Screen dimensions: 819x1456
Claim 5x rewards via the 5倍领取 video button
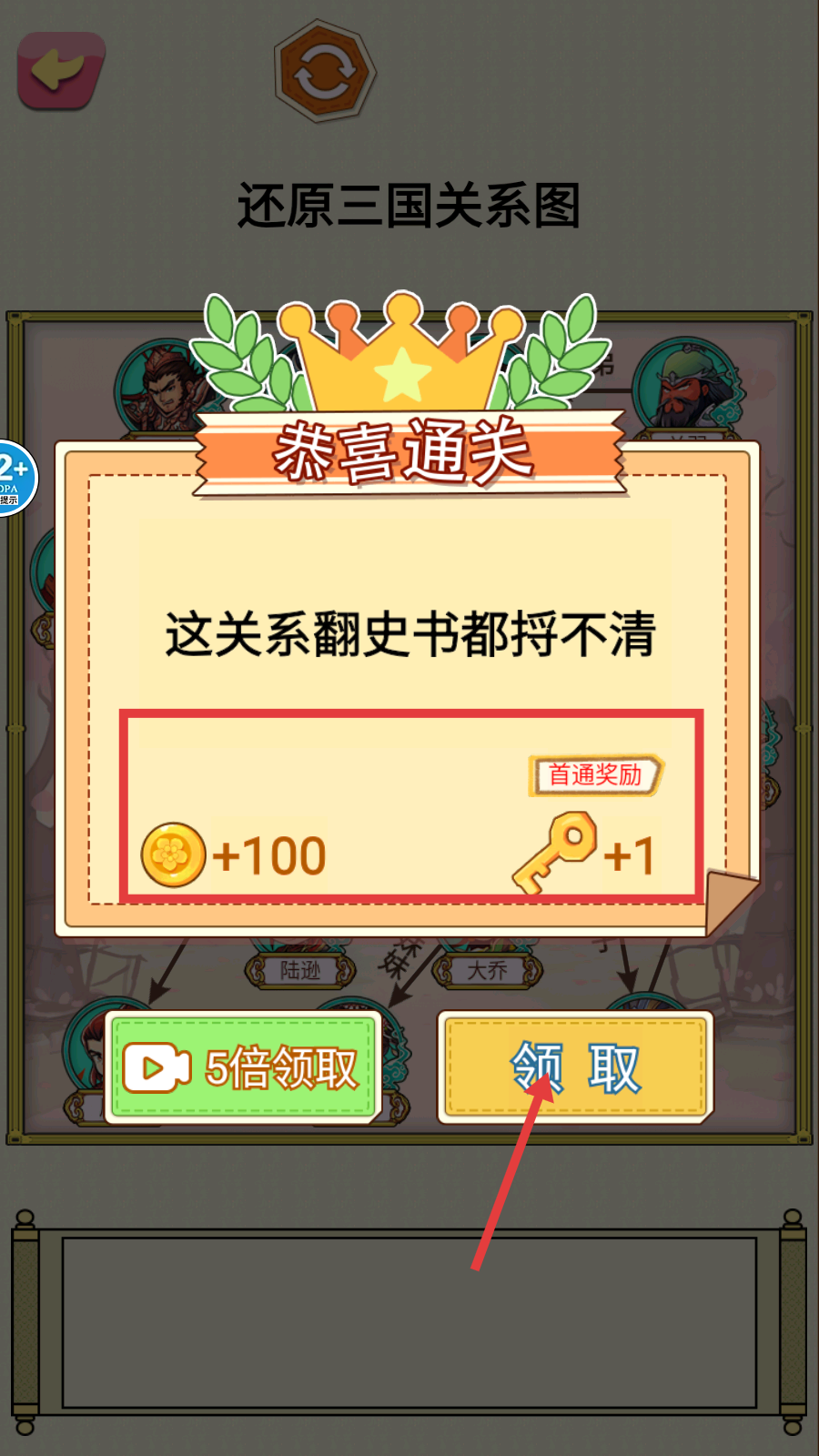pos(243,1067)
